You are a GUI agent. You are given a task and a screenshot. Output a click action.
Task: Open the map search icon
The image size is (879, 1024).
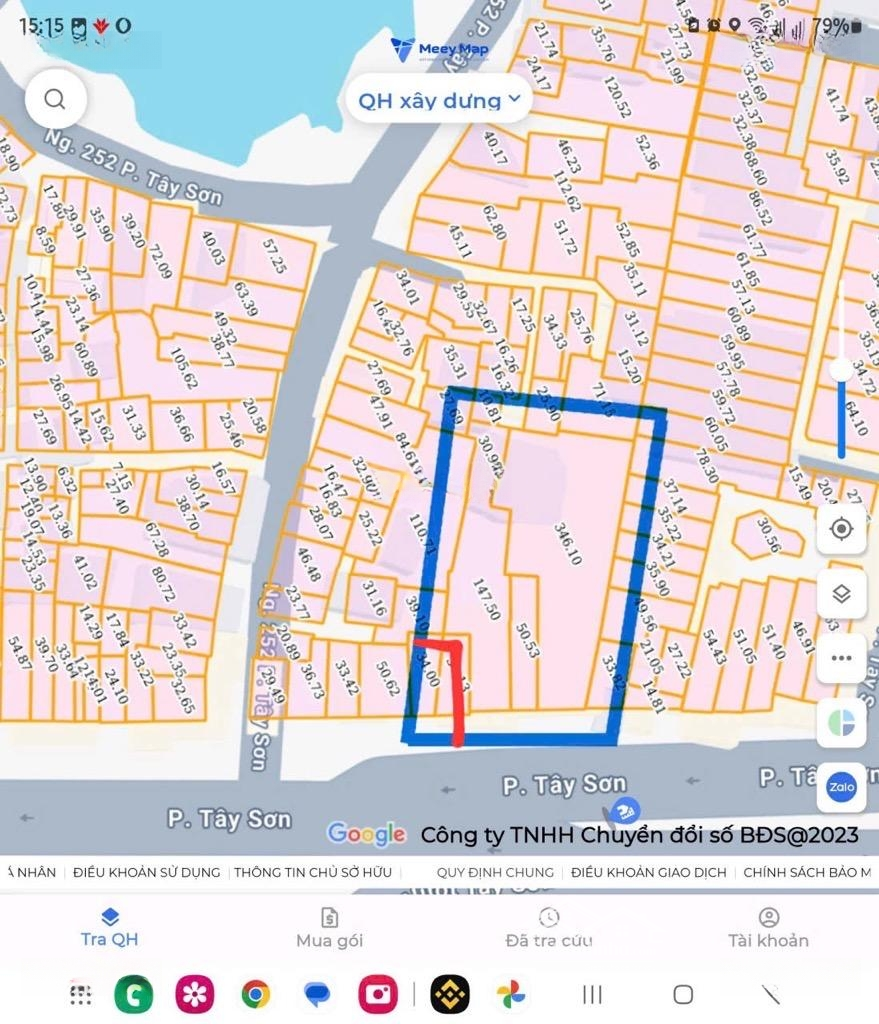[x=54, y=99]
